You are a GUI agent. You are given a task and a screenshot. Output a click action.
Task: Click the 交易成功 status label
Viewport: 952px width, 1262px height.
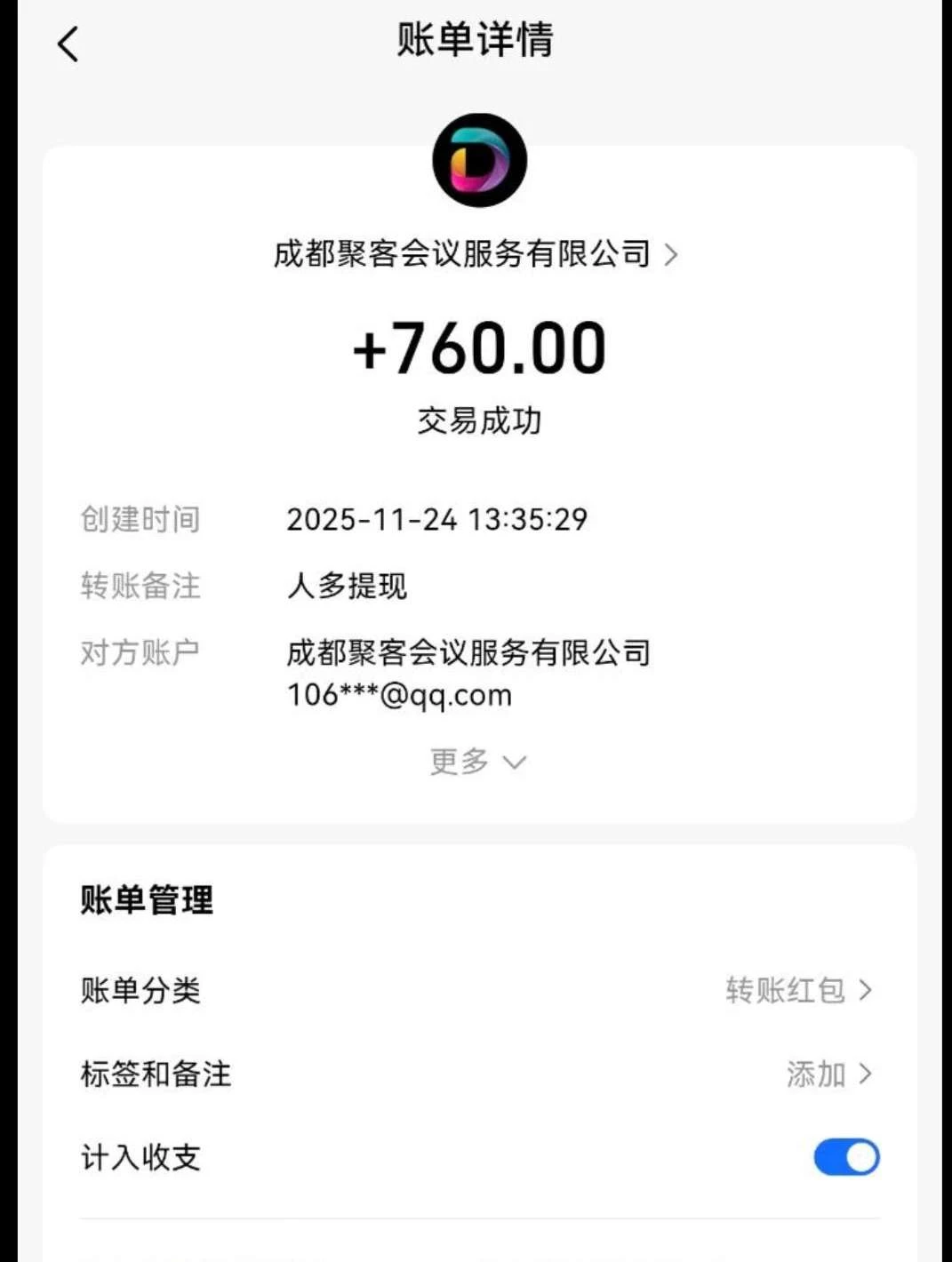click(480, 420)
